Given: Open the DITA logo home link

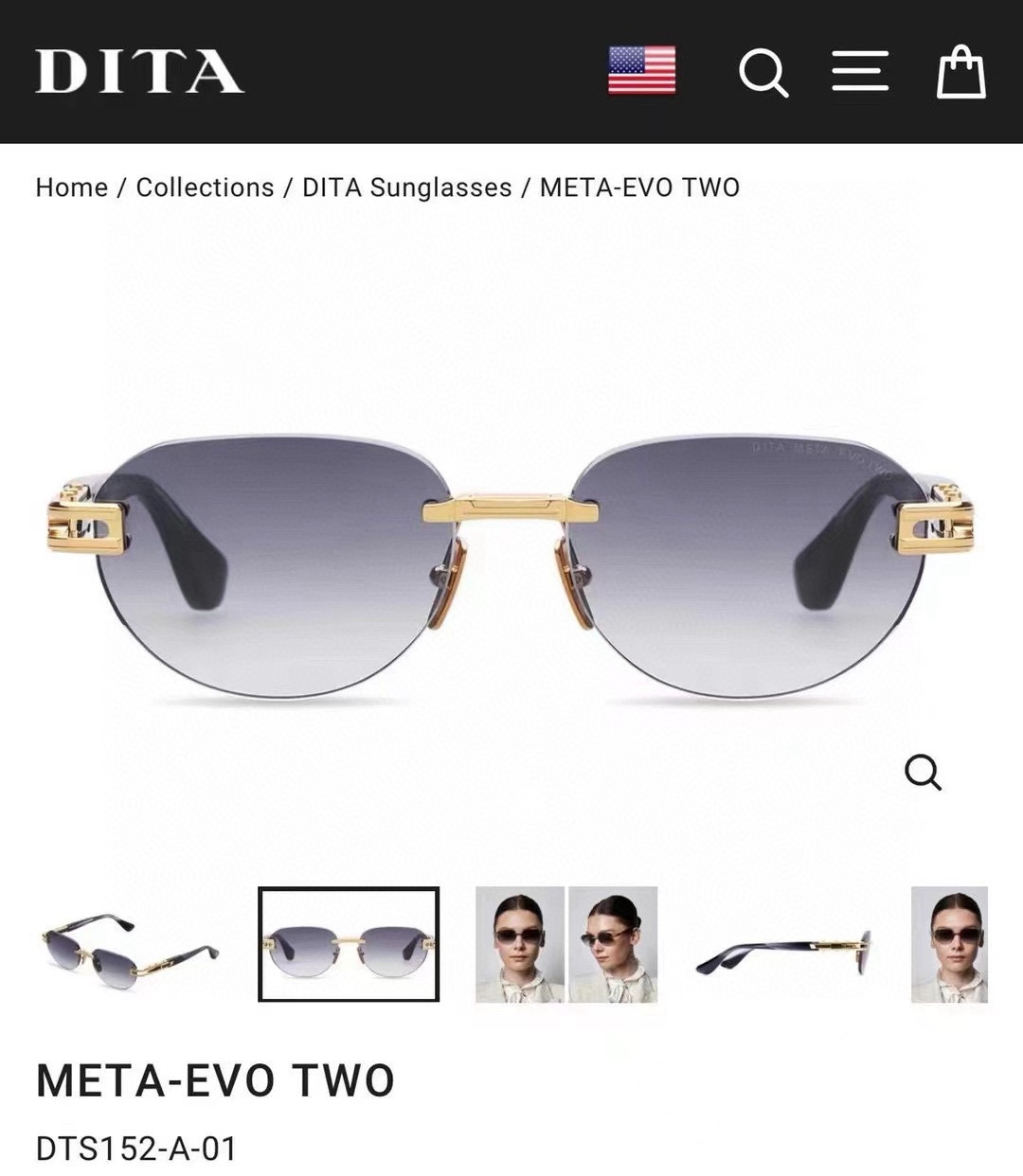Looking at the screenshot, I should coord(139,71).
